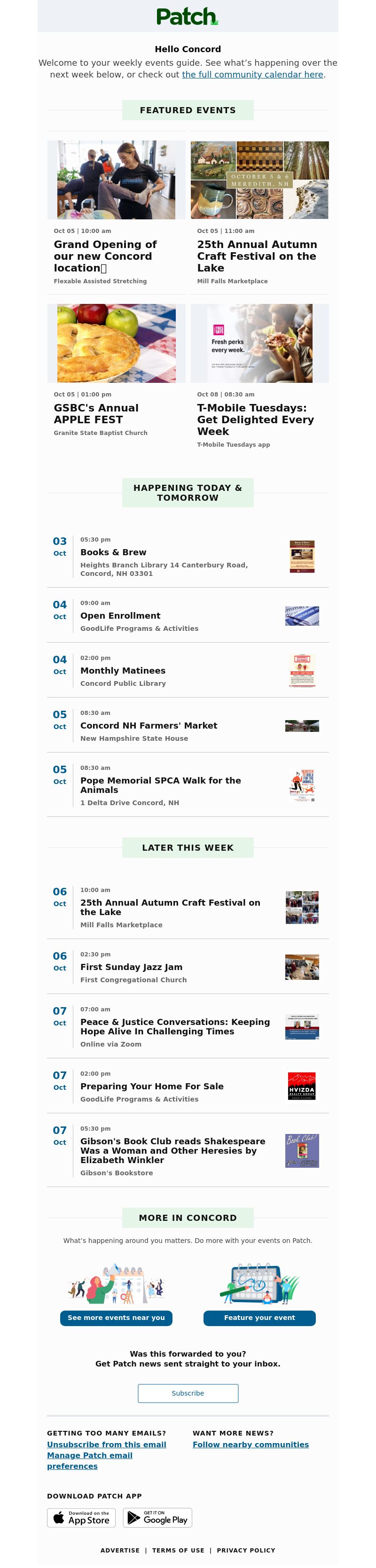Download Patch from the App Store

pyautogui.click(x=82, y=1517)
